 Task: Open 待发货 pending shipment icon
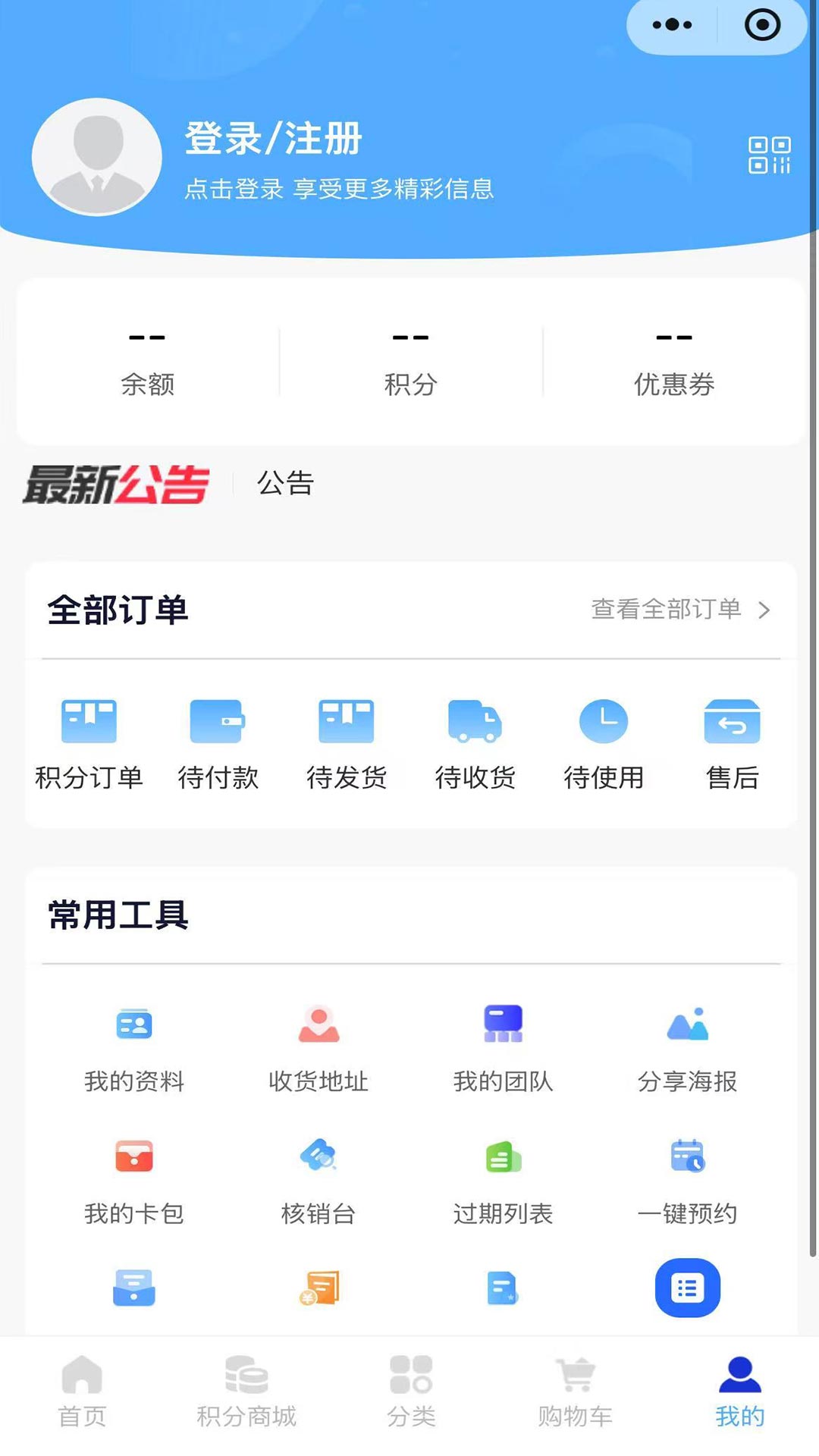click(347, 722)
